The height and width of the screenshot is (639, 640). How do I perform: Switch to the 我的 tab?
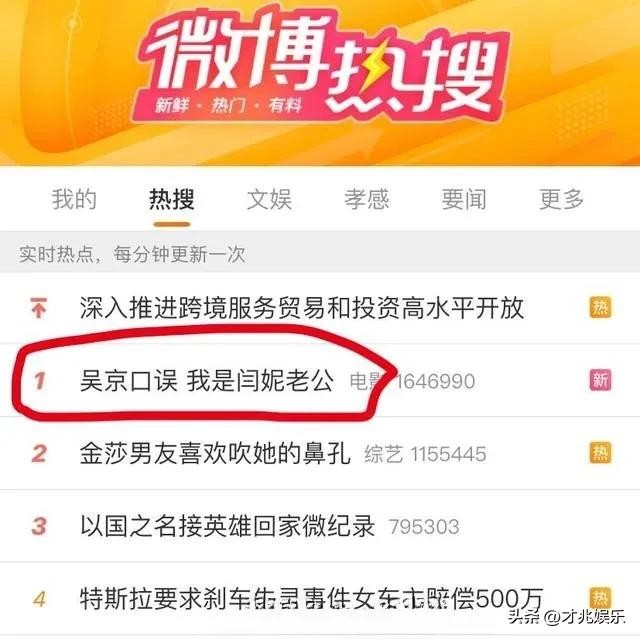(74, 199)
